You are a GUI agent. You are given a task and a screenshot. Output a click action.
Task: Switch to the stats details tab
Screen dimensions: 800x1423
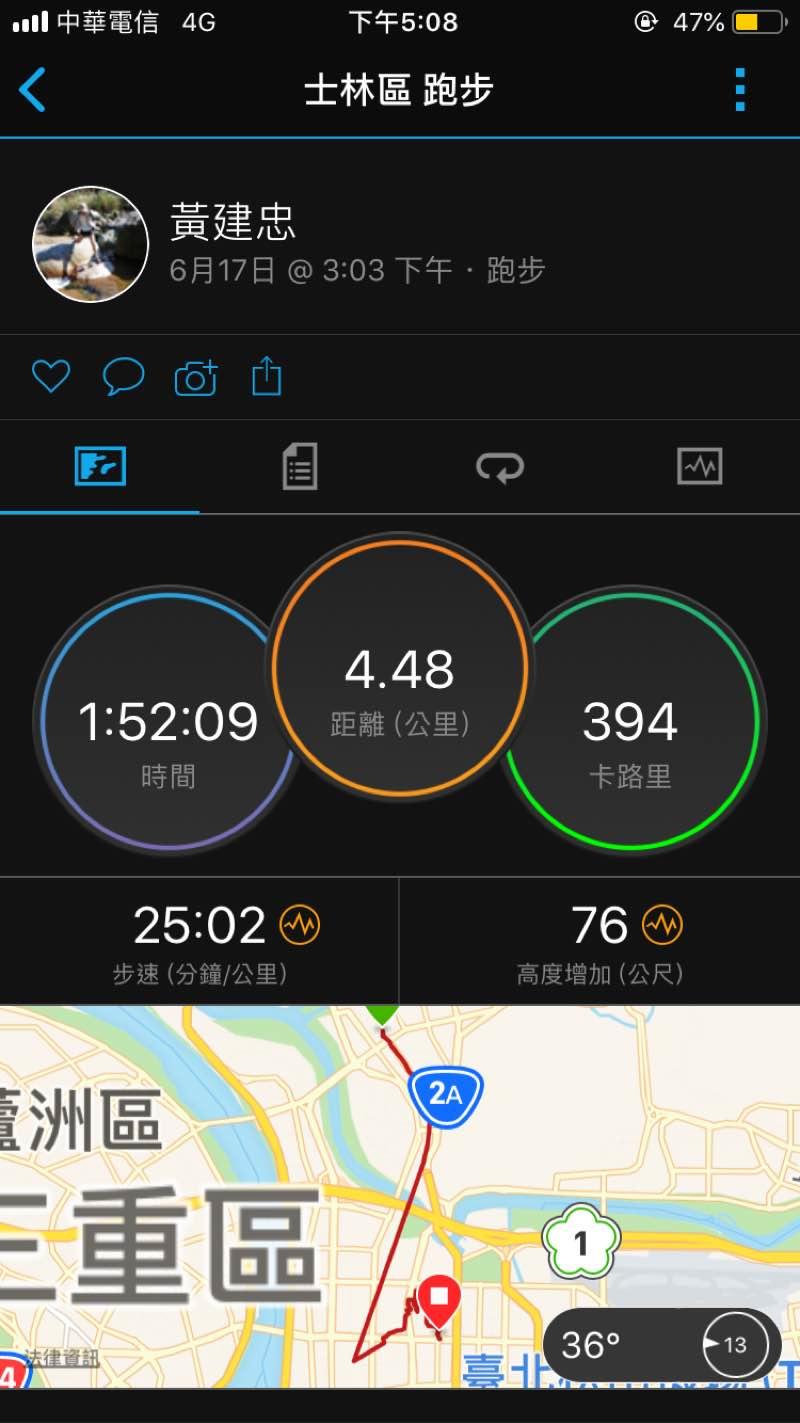pos(300,467)
